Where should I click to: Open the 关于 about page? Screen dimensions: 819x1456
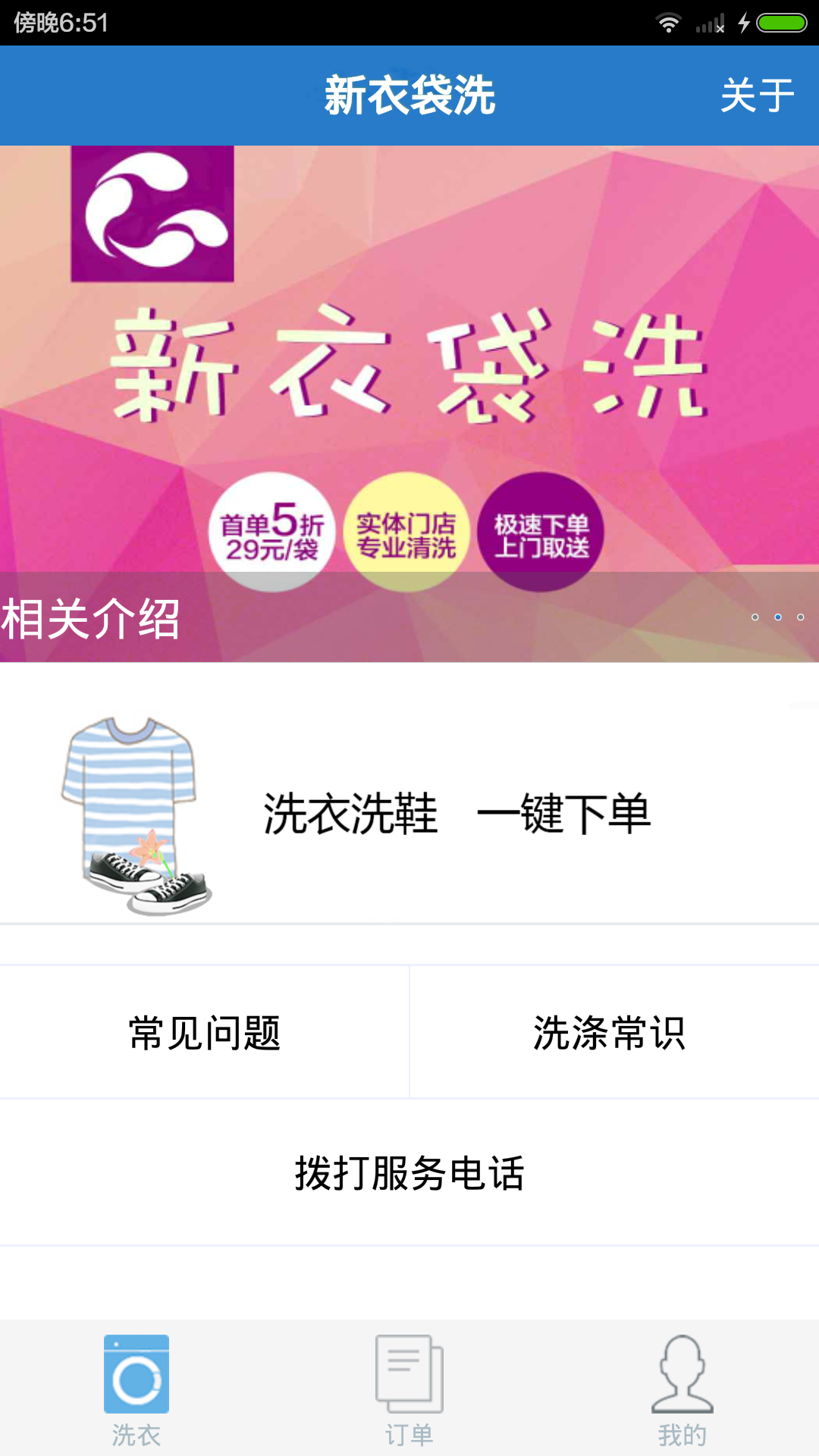coord(757,96)
